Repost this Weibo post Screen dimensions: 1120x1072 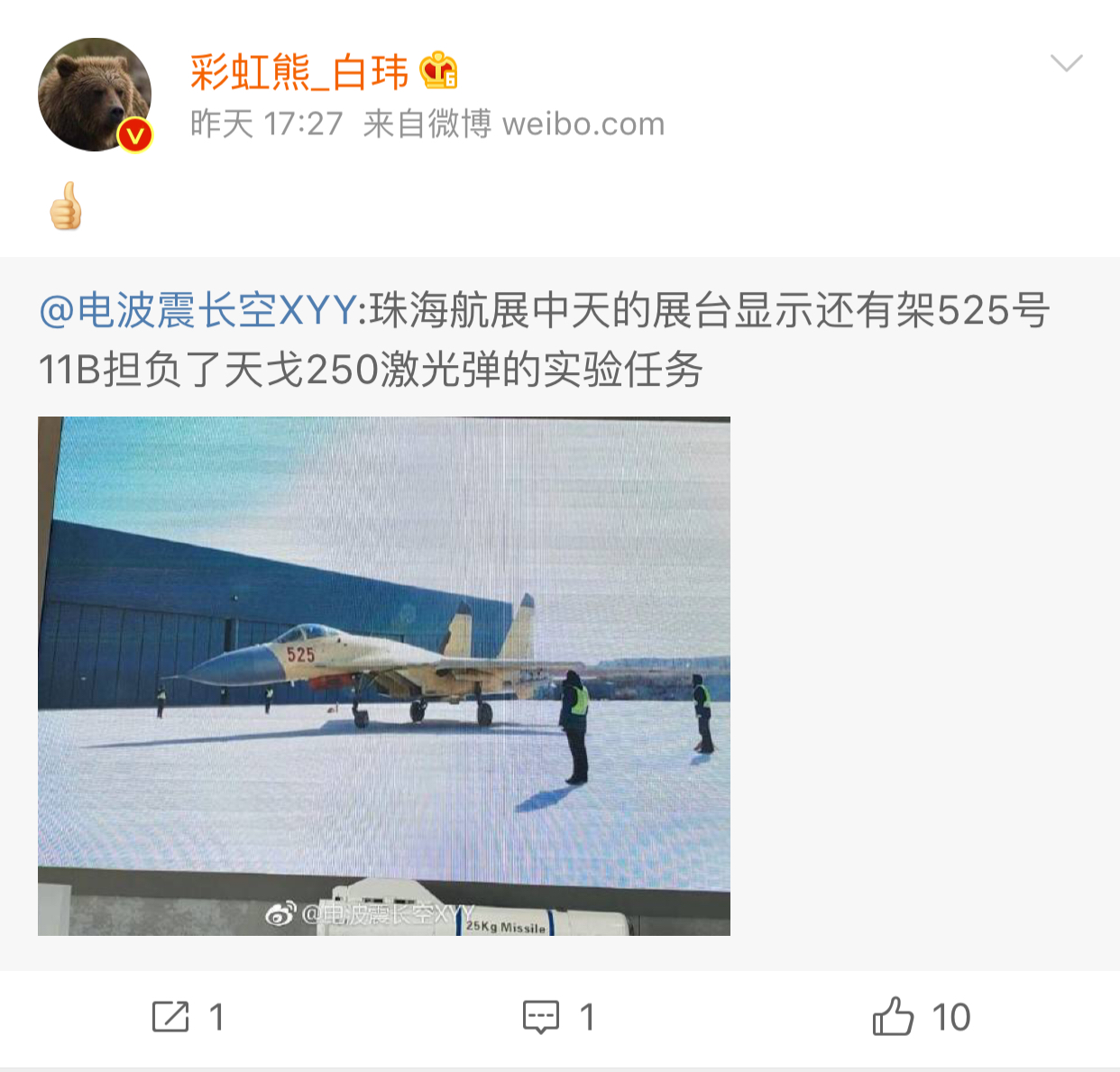[188, 1017]
